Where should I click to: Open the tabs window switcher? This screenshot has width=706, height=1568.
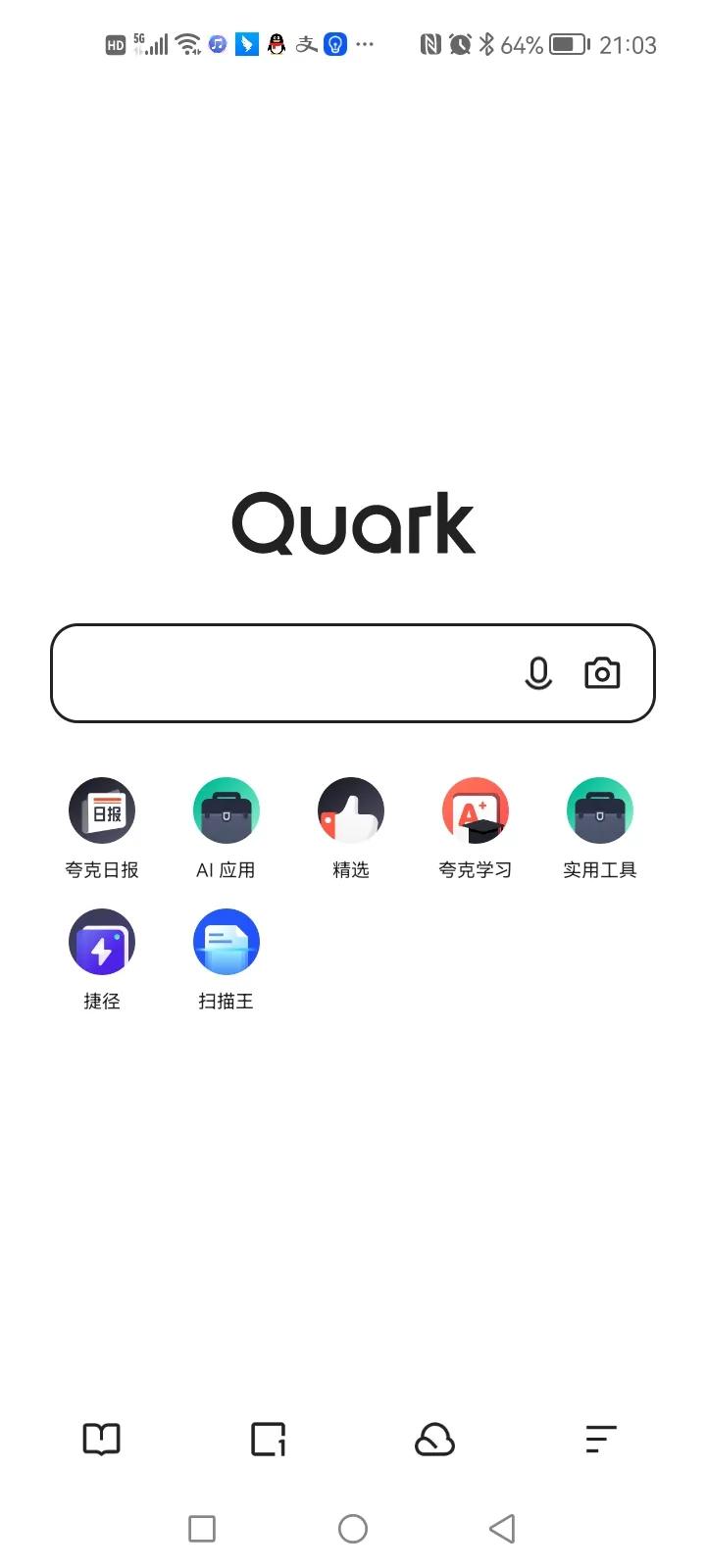(x=269, y=1440)
